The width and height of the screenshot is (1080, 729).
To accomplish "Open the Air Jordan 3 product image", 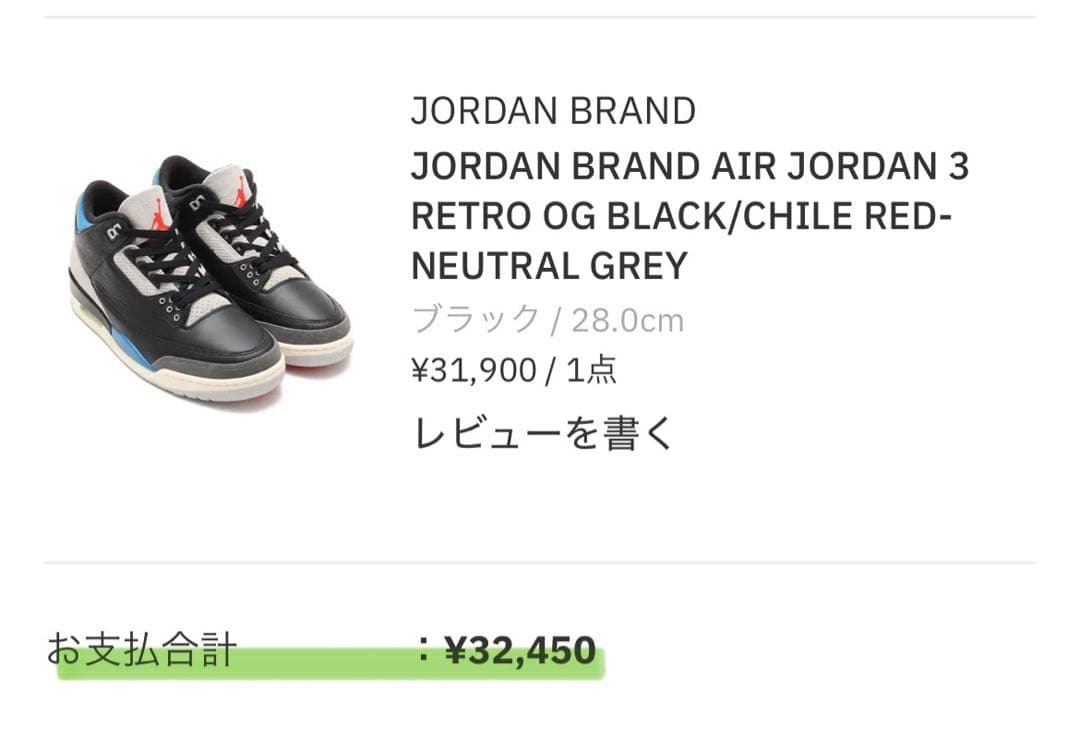I will (x=211, y=279).
